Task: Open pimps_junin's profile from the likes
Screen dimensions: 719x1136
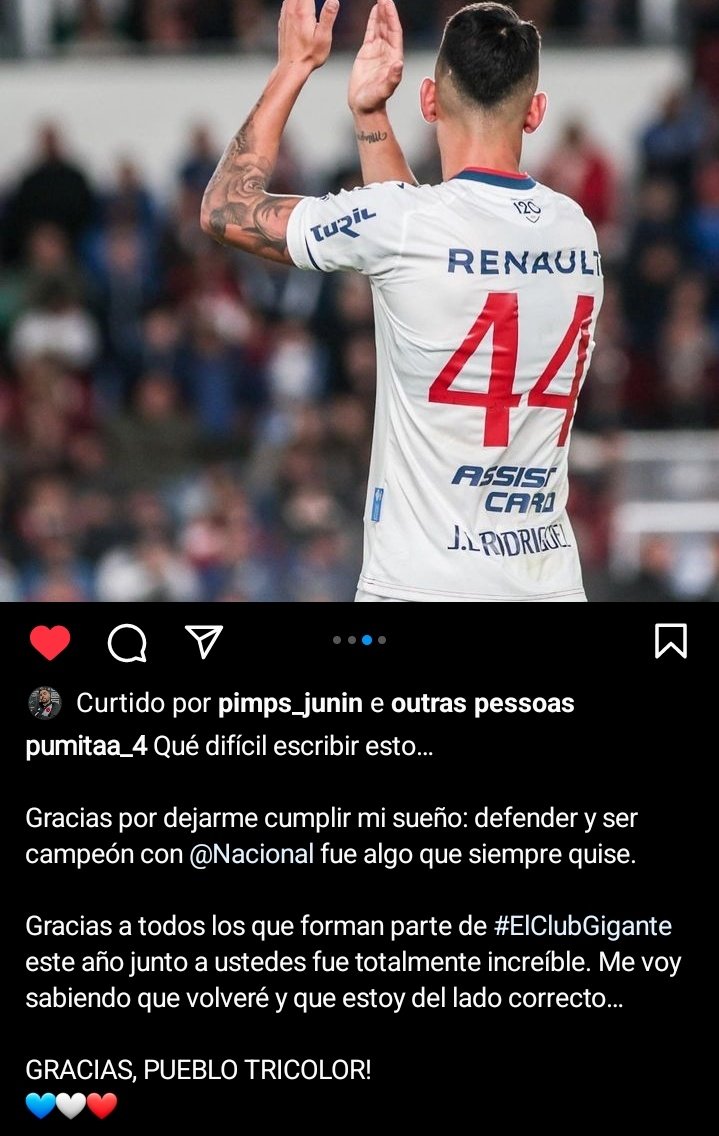Action: pos(290,704)
